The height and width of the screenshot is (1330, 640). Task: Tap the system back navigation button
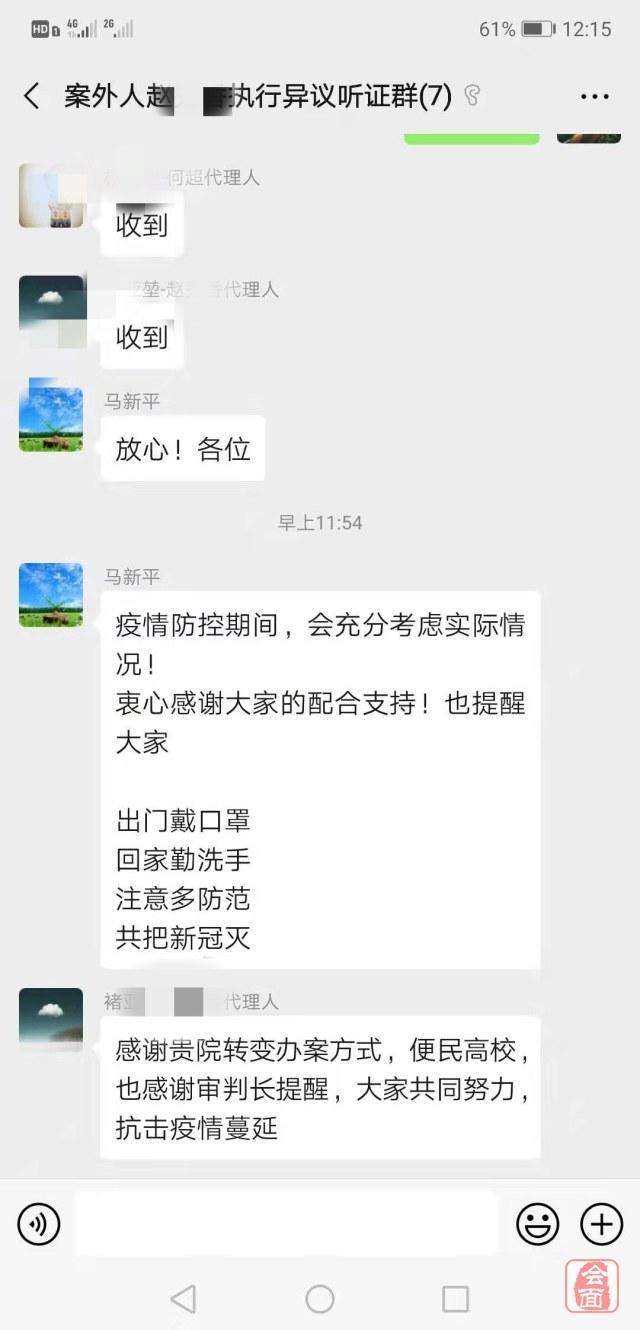[x=183, y=1298]
